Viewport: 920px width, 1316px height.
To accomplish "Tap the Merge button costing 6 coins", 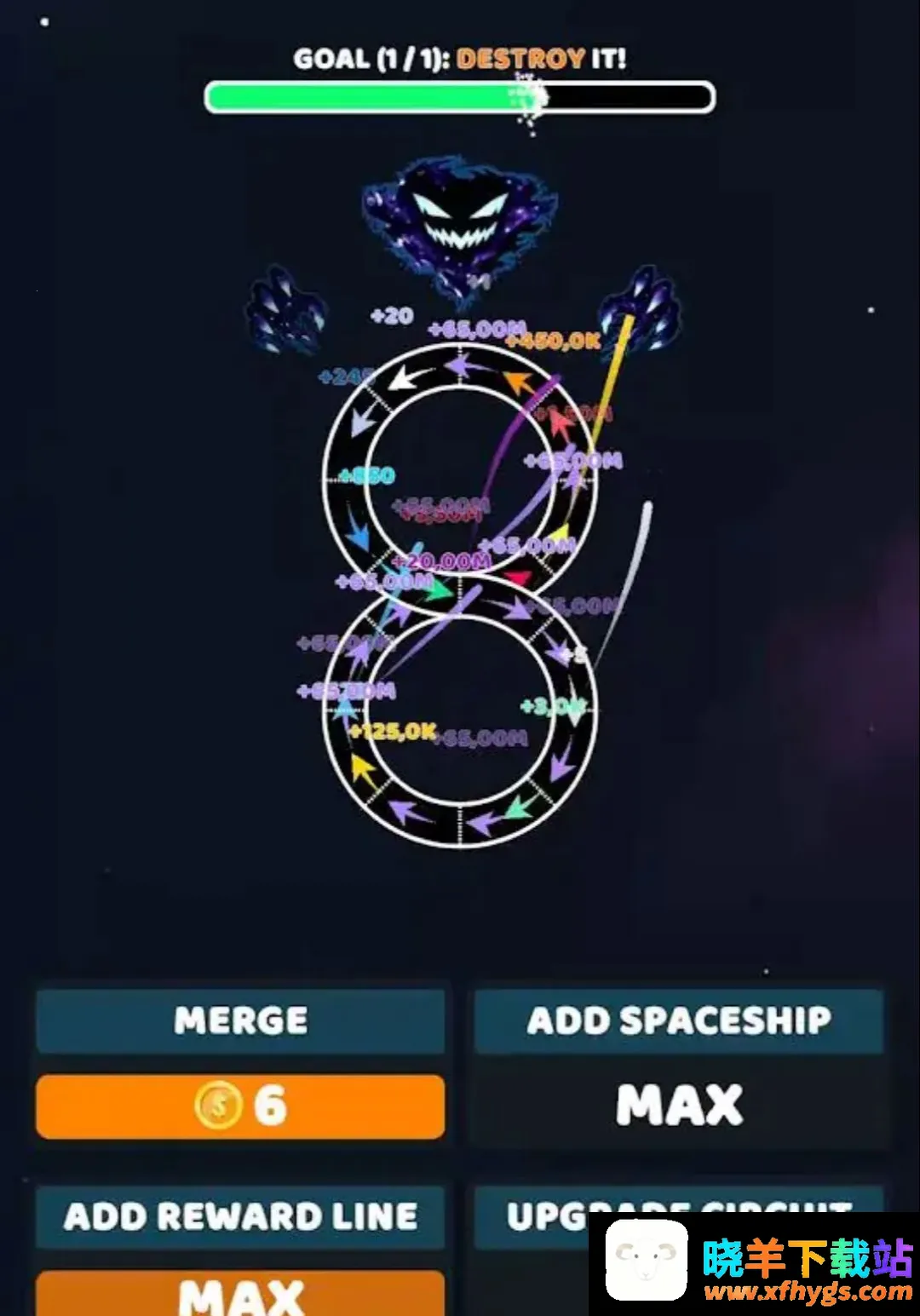I will click(240, 1106).
